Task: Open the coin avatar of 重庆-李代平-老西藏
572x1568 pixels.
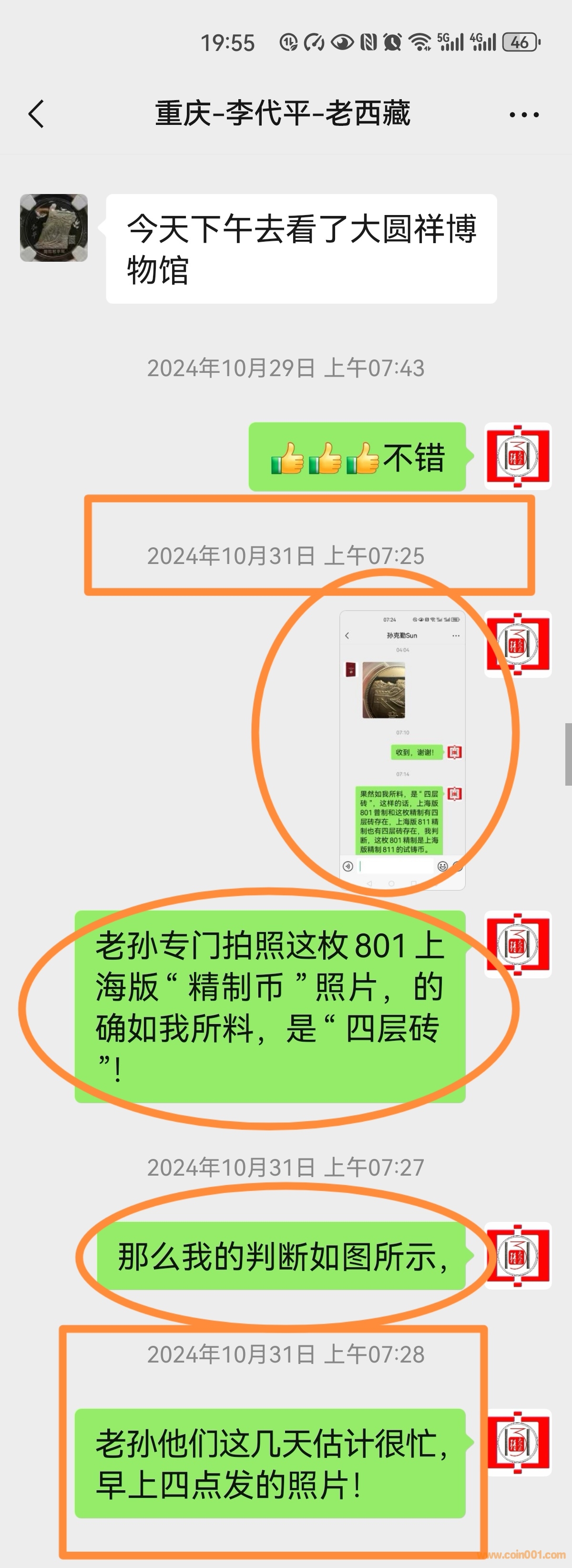Action: [x=53, y=228]
